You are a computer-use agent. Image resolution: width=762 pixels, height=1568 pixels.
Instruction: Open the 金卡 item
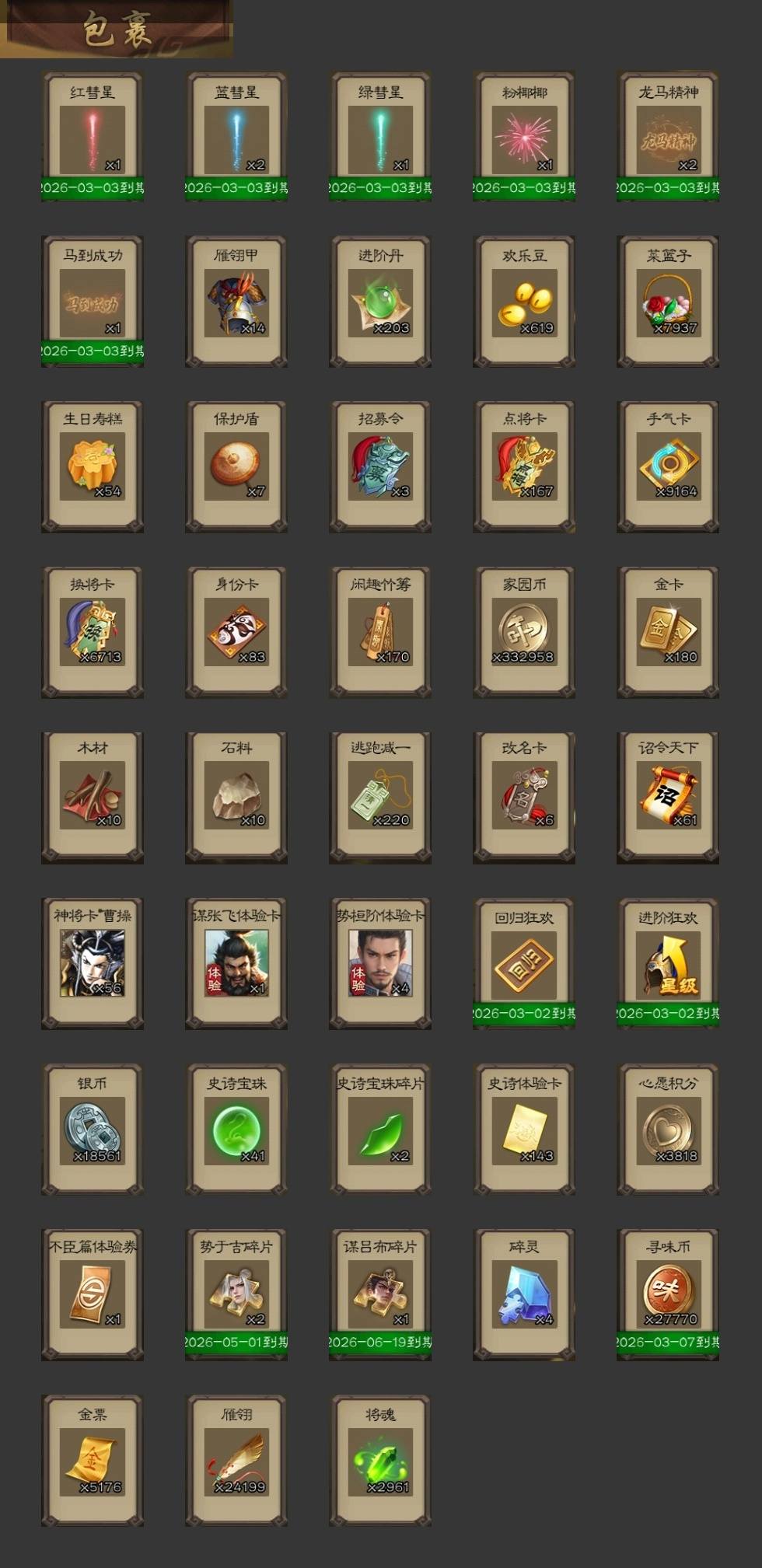click(x=668, y=632)
